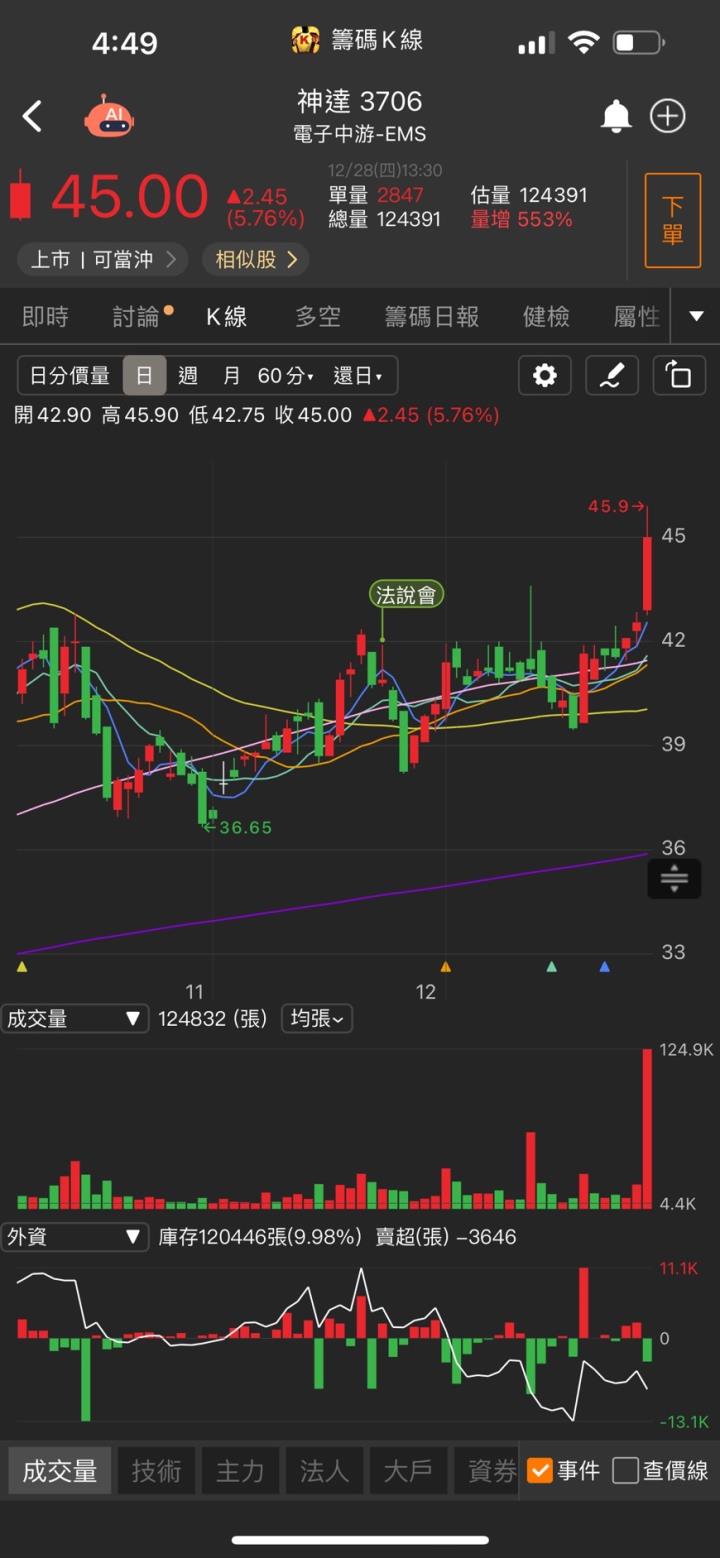
Task: Uncheck the 事件 events checkbox
Action: [540, 1470]
